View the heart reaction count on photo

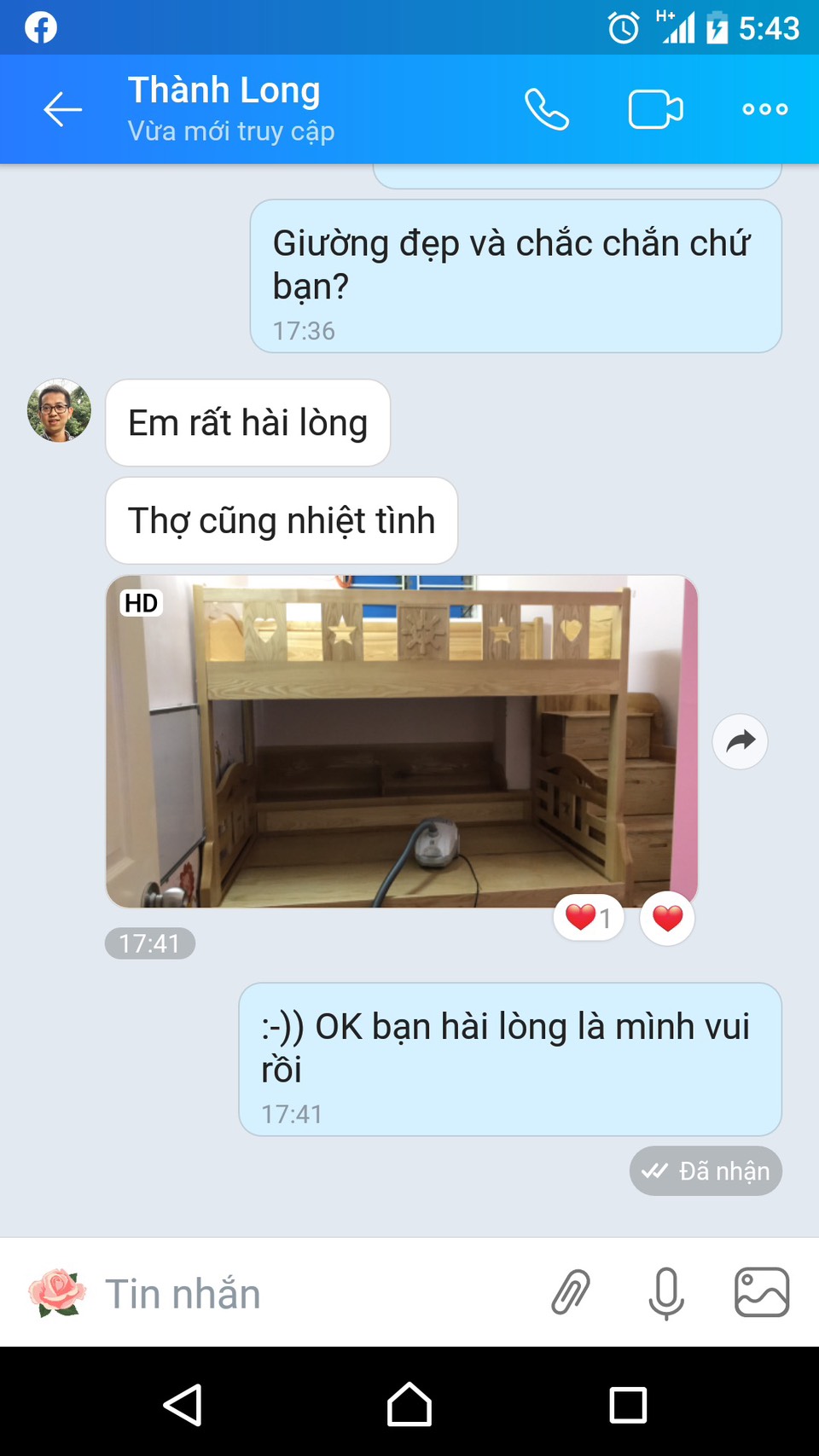click(589, 919)
